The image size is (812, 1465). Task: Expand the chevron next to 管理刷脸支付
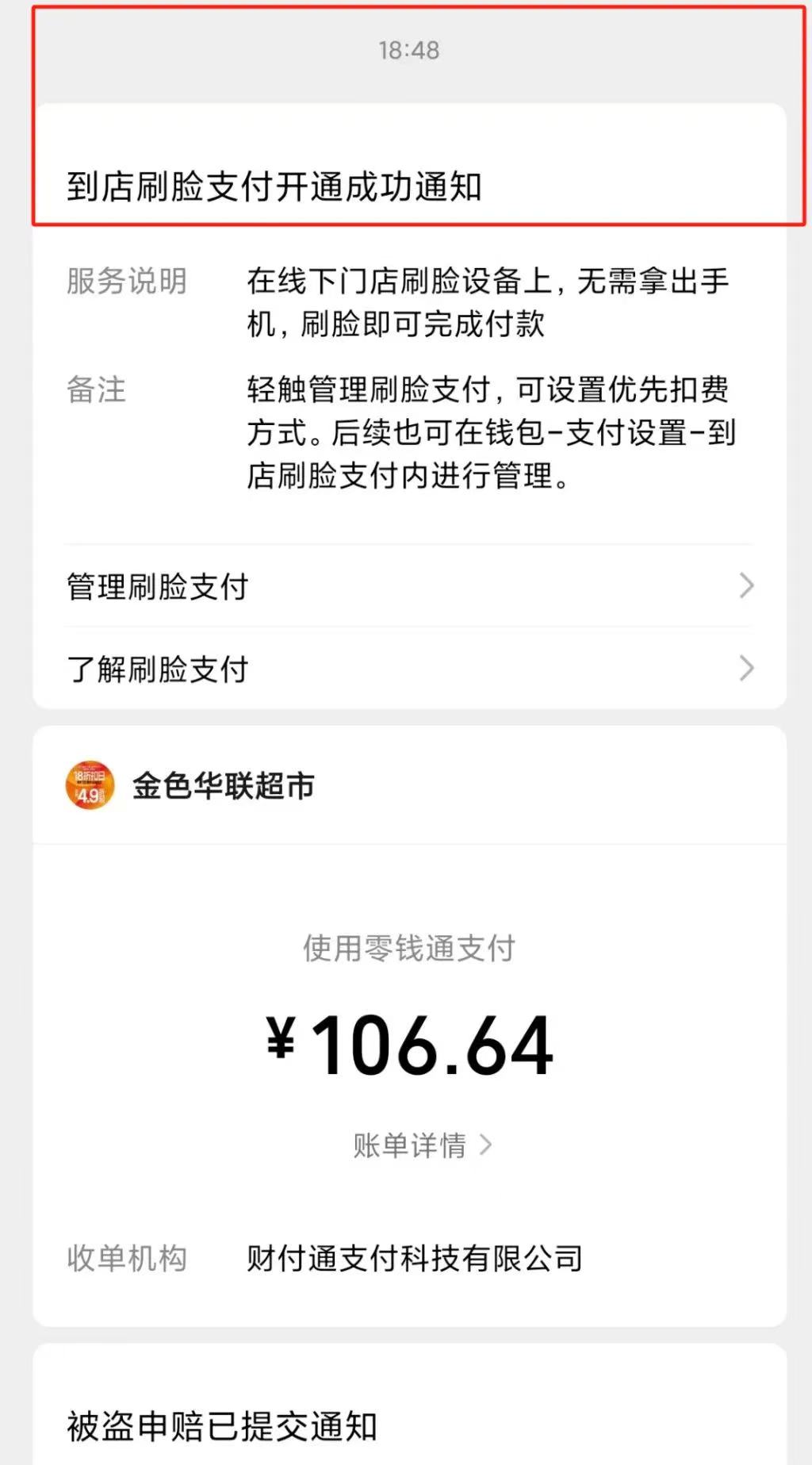tap(744, 586)
